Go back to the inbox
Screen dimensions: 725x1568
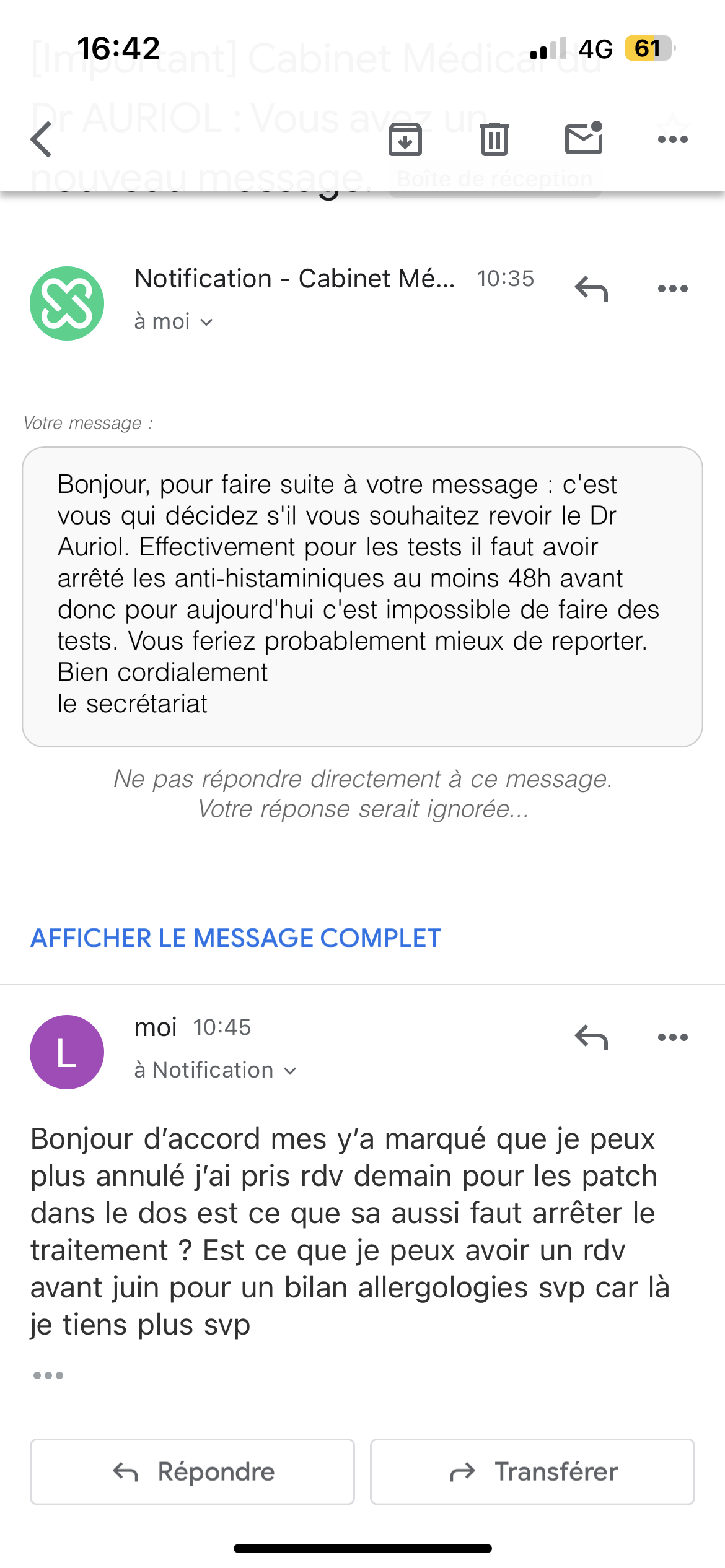click(42, 139)
